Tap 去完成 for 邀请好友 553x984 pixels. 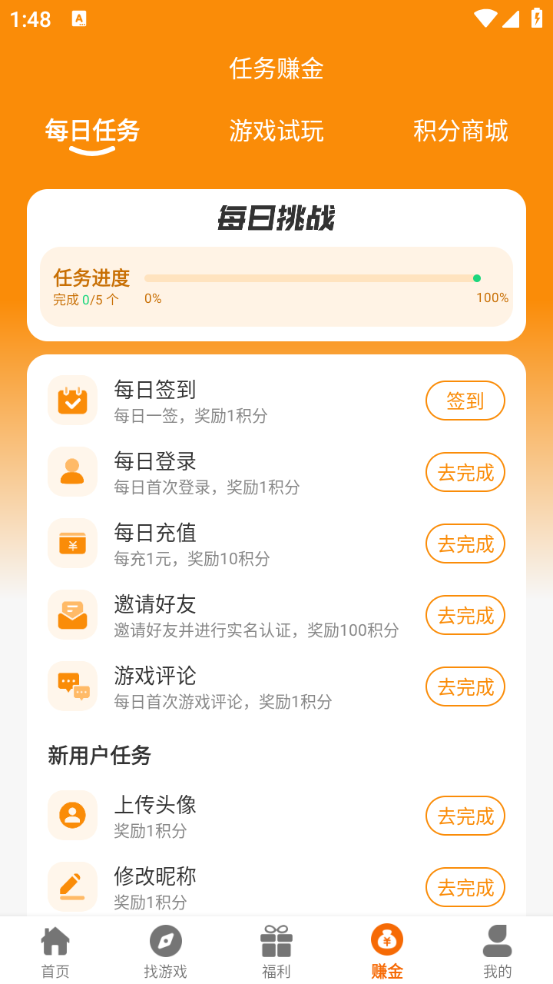click(x=465, y=615)
